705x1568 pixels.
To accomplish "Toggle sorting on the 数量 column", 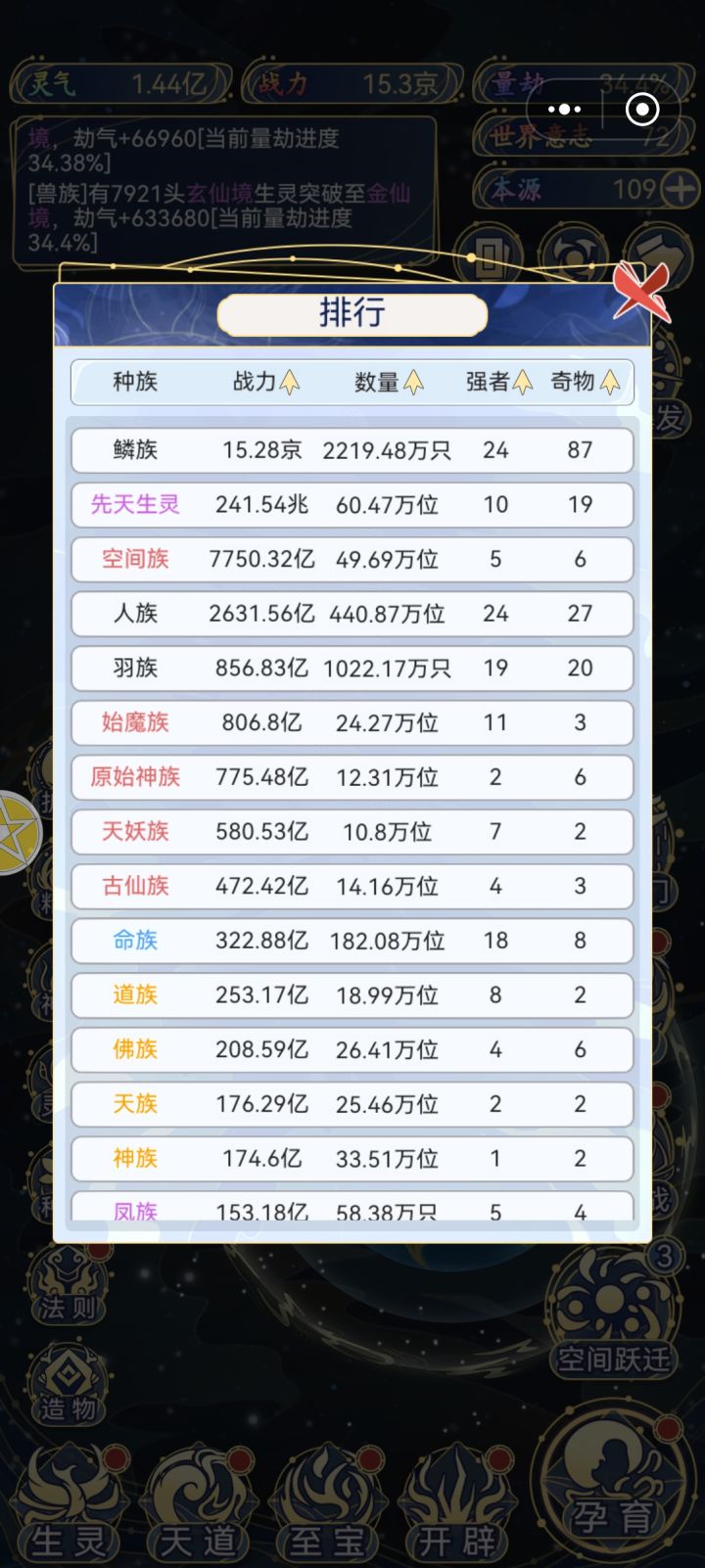I will (391, 383).
